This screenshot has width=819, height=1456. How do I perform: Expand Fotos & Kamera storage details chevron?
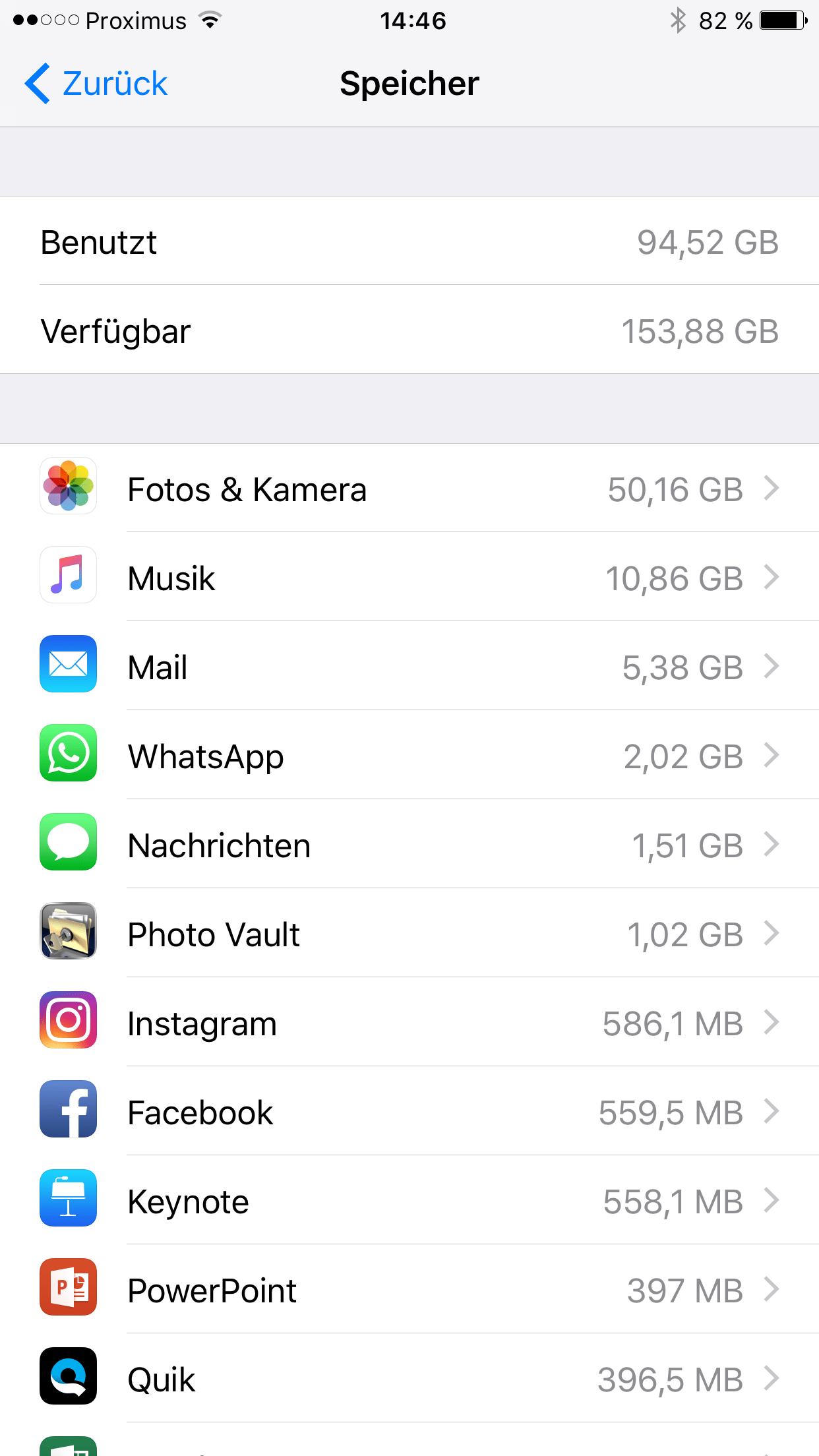tap(772, 489)
